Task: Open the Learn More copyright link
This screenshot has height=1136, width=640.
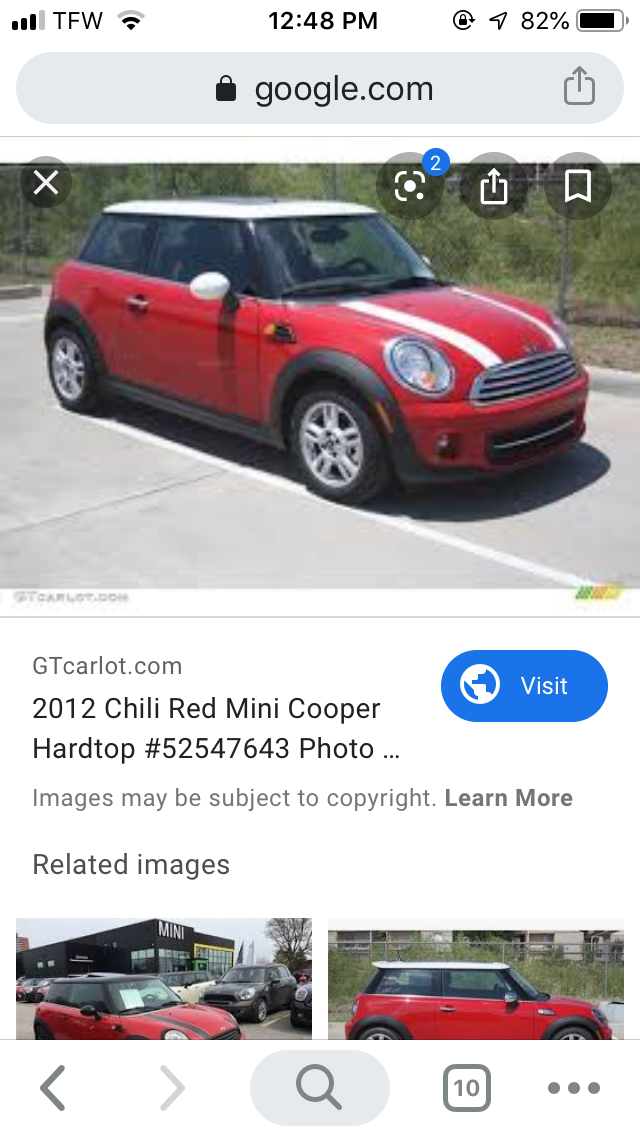Action: point(508,798)
